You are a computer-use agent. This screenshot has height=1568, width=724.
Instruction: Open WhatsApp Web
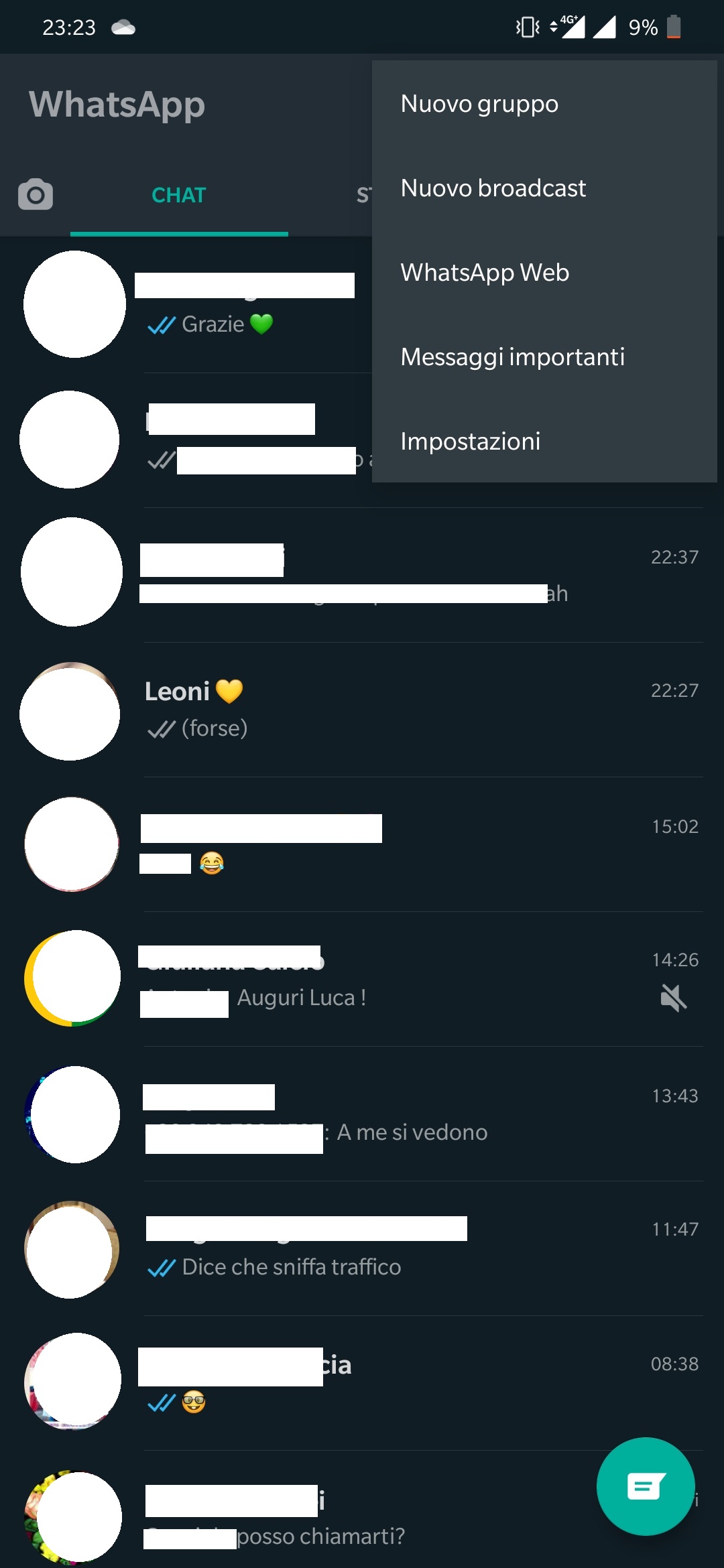click(485, 273)
